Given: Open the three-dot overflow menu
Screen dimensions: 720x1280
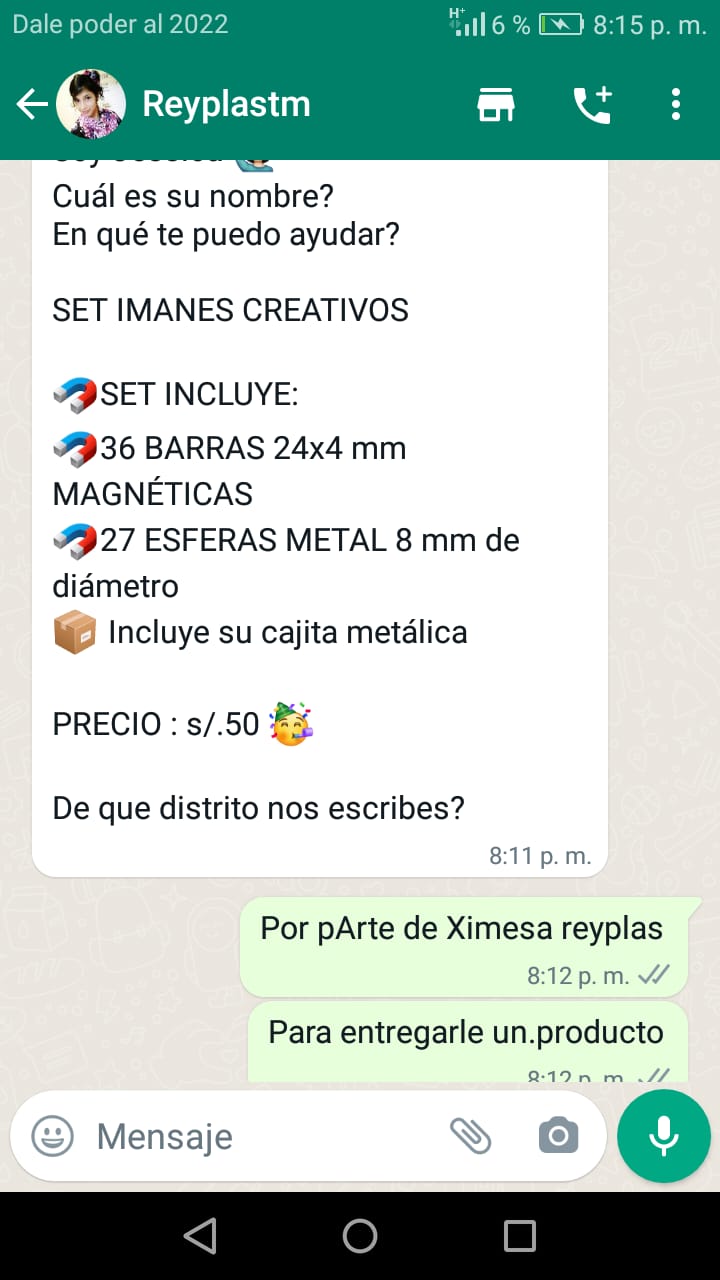Looking at the screenshot, I should pyautogui.click(x=676, y=104).
